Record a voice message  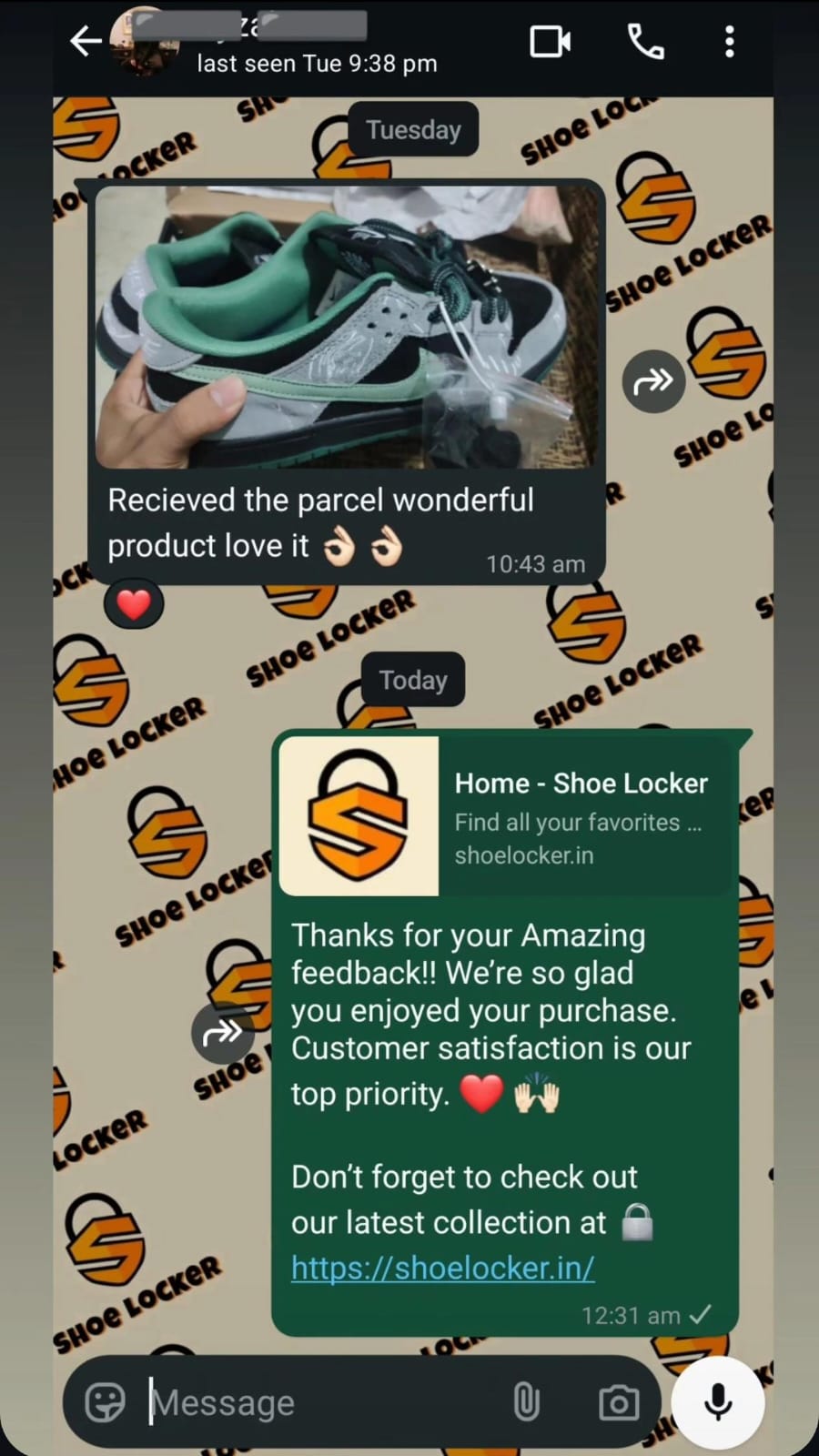pyautogui.click(x=718, y=1402)
